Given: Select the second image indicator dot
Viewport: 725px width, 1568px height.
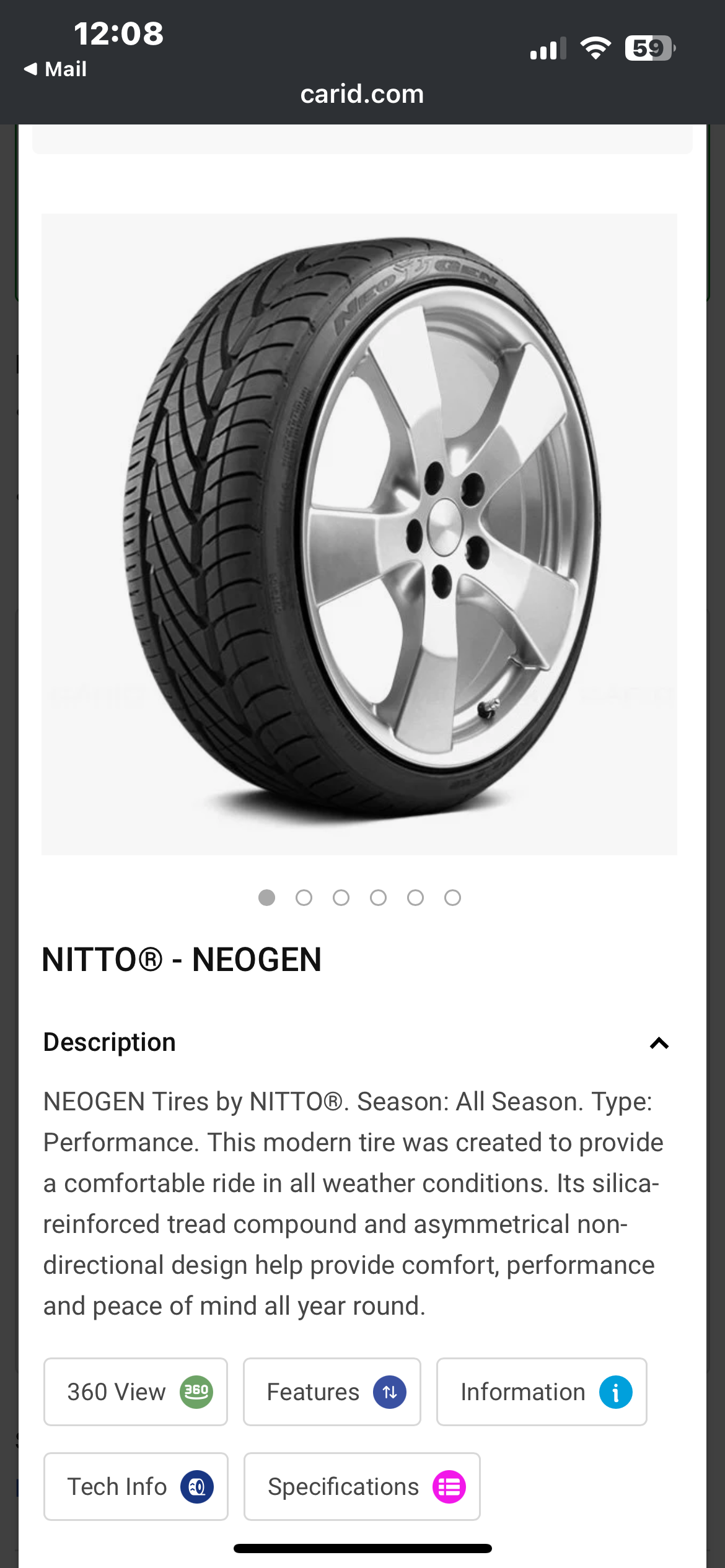Looking at the screenshot, I should (304, 897).
